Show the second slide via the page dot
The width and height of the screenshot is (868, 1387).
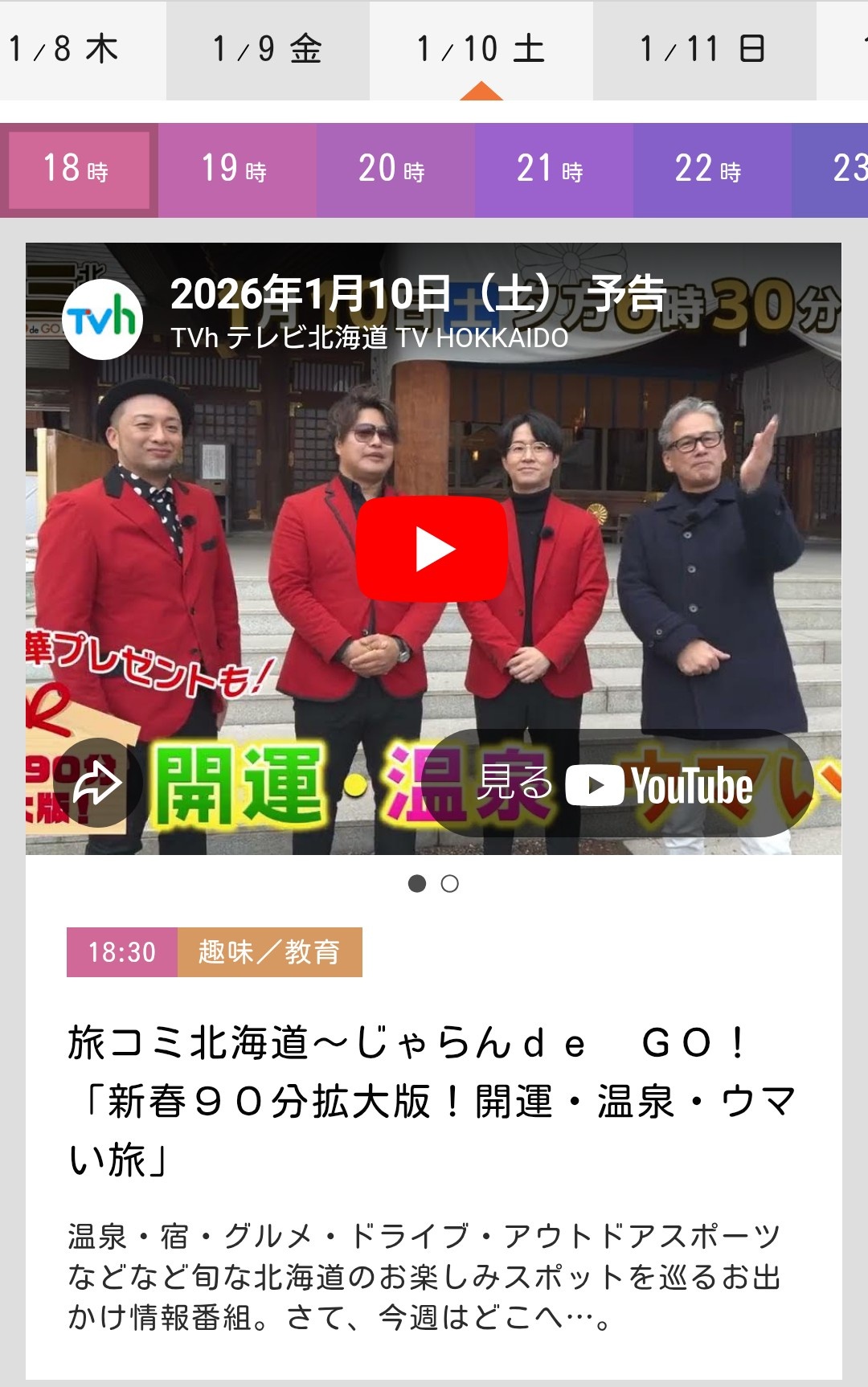(450, 884)
